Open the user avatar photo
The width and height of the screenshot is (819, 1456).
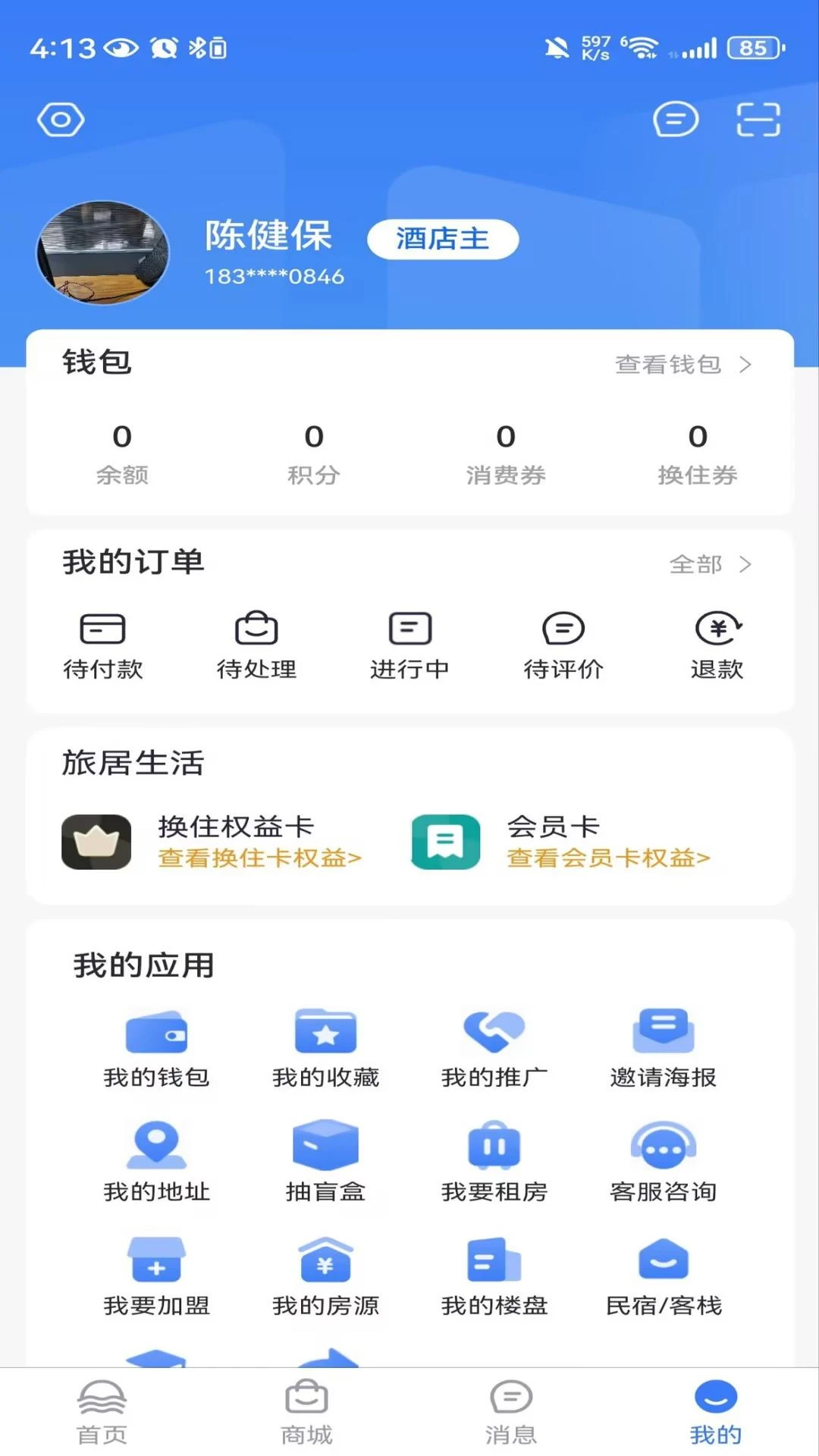tap(102, 254)
